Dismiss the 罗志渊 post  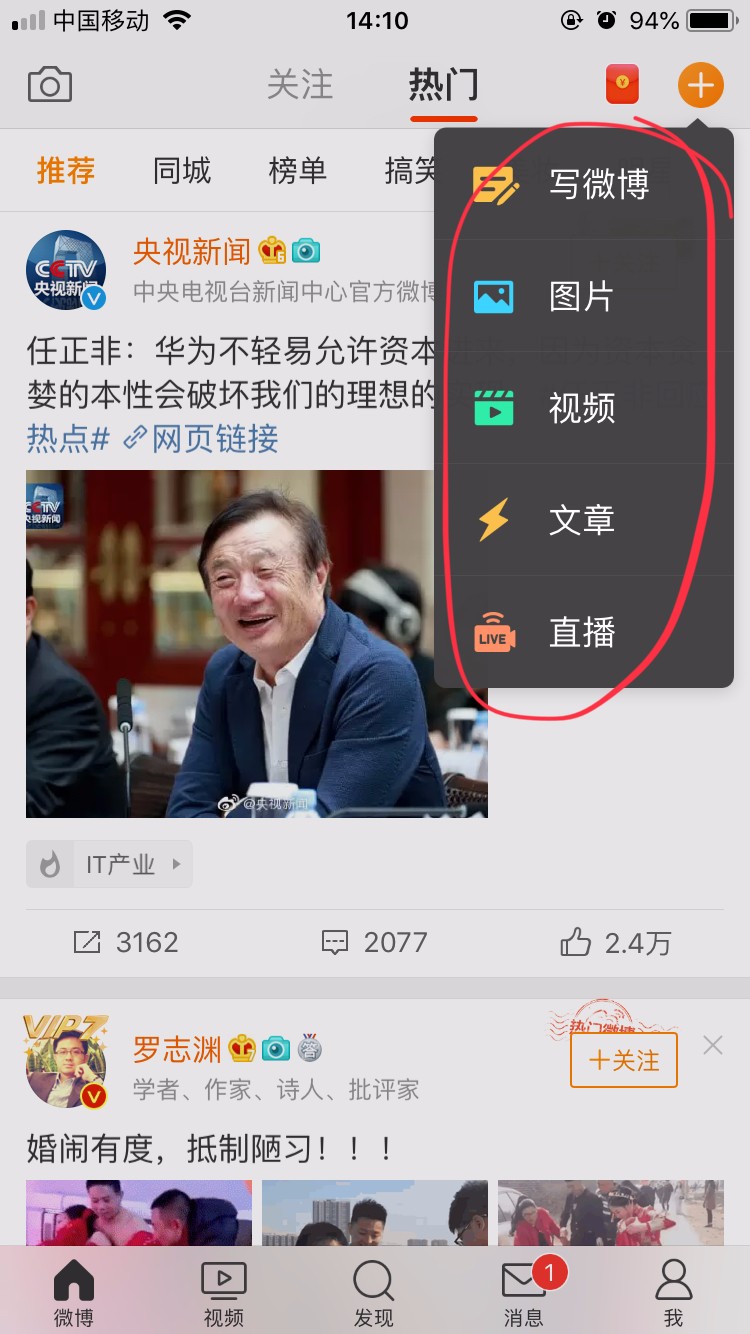pos(712,1046)
